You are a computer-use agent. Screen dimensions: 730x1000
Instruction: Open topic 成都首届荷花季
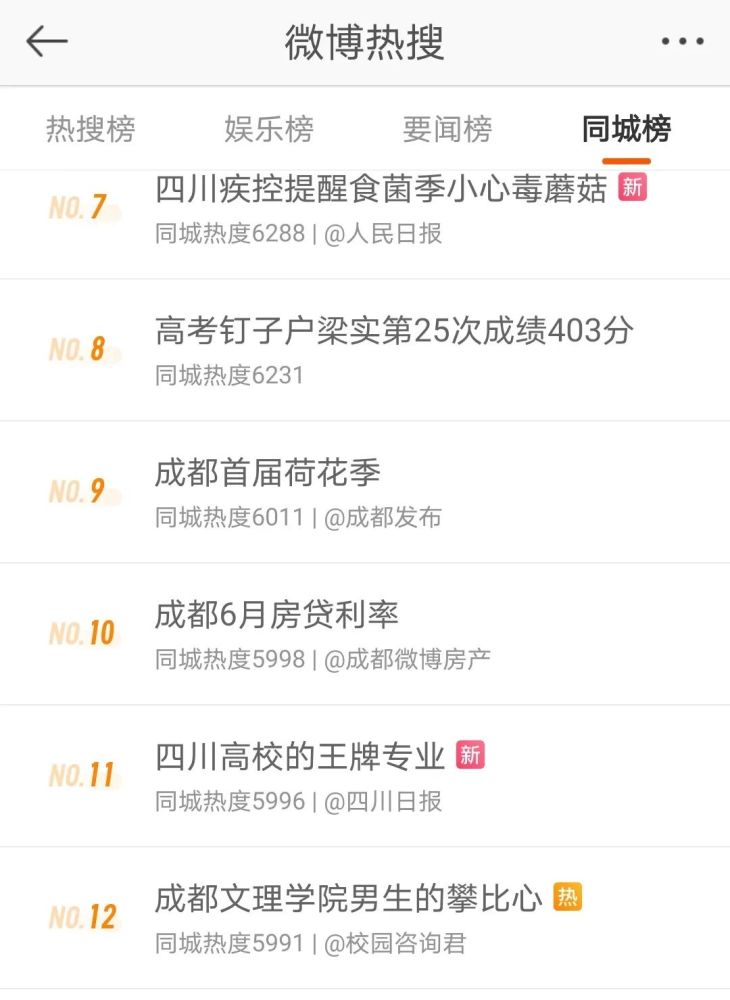[x=267, y=474]
